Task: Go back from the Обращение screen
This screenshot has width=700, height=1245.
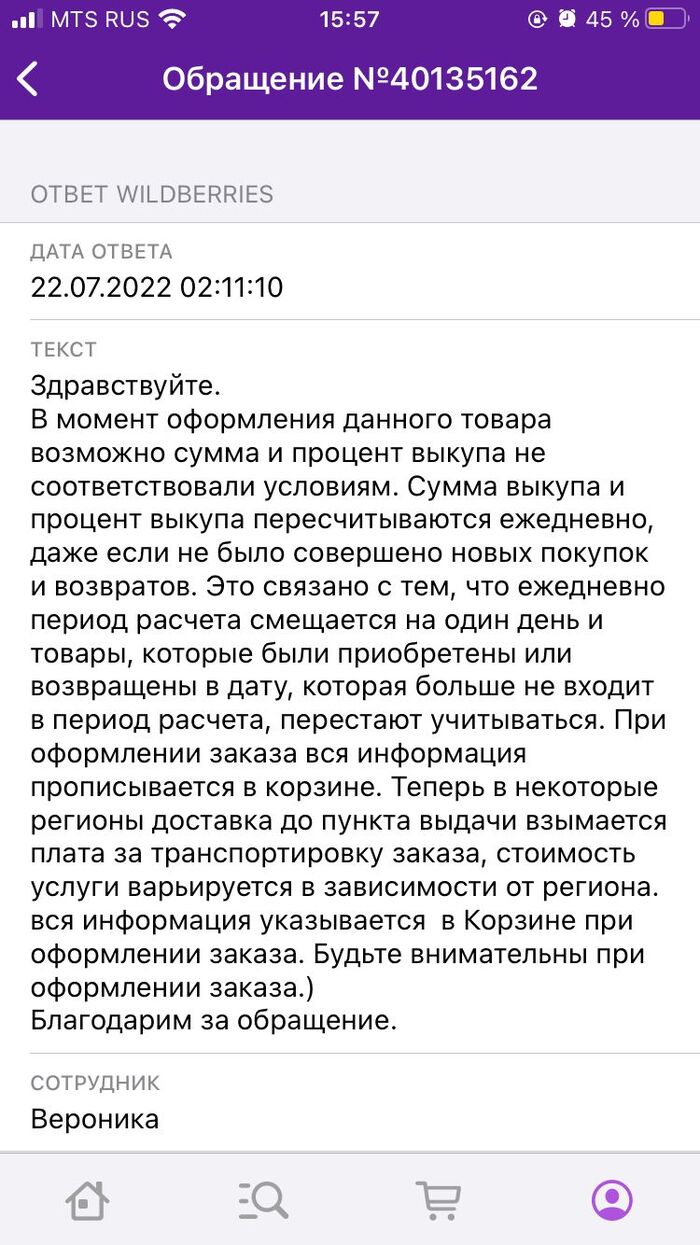Action: tap(28, 79)
